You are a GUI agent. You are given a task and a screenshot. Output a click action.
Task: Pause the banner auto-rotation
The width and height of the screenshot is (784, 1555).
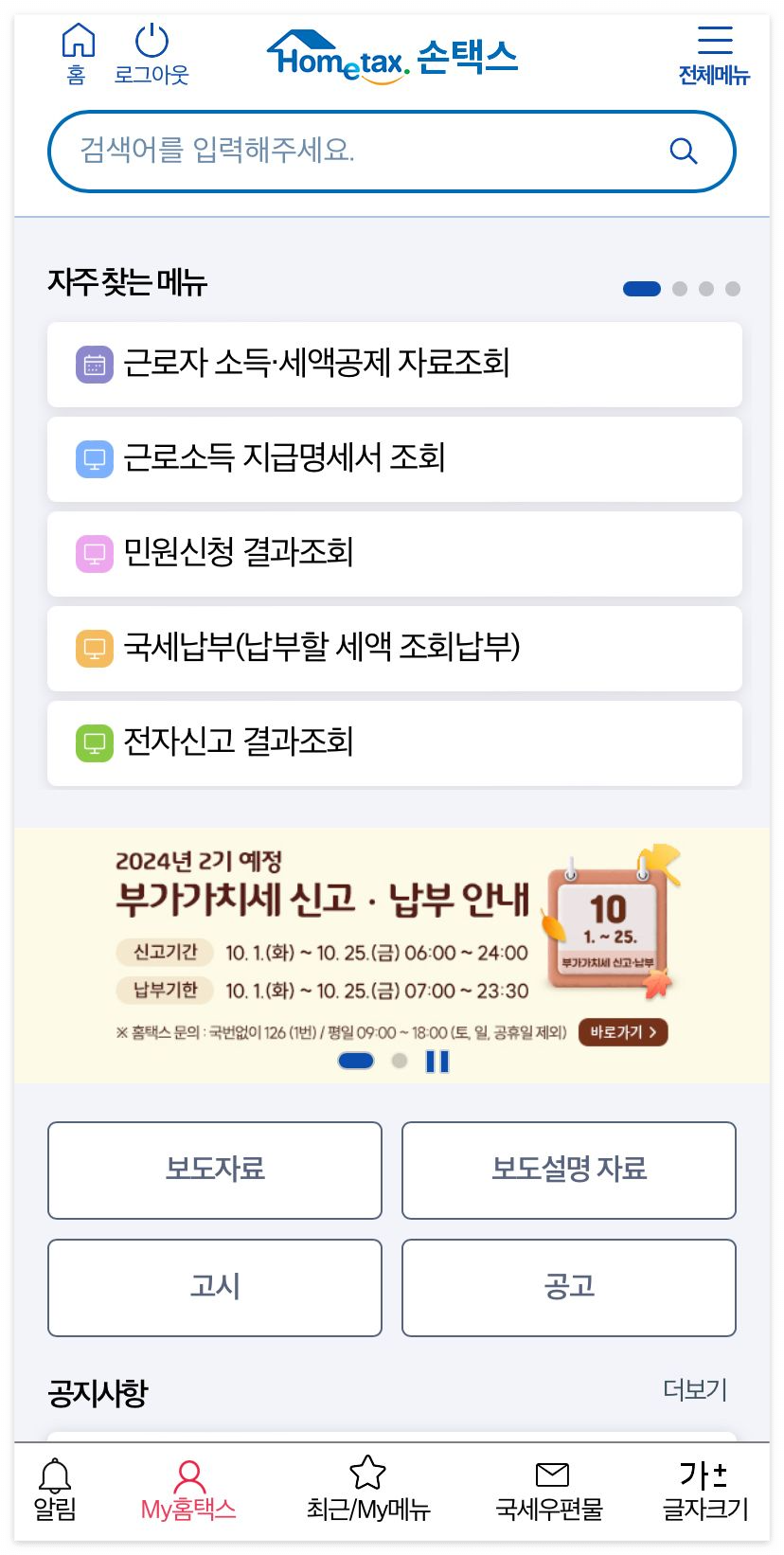click(x=437, y=1061)
